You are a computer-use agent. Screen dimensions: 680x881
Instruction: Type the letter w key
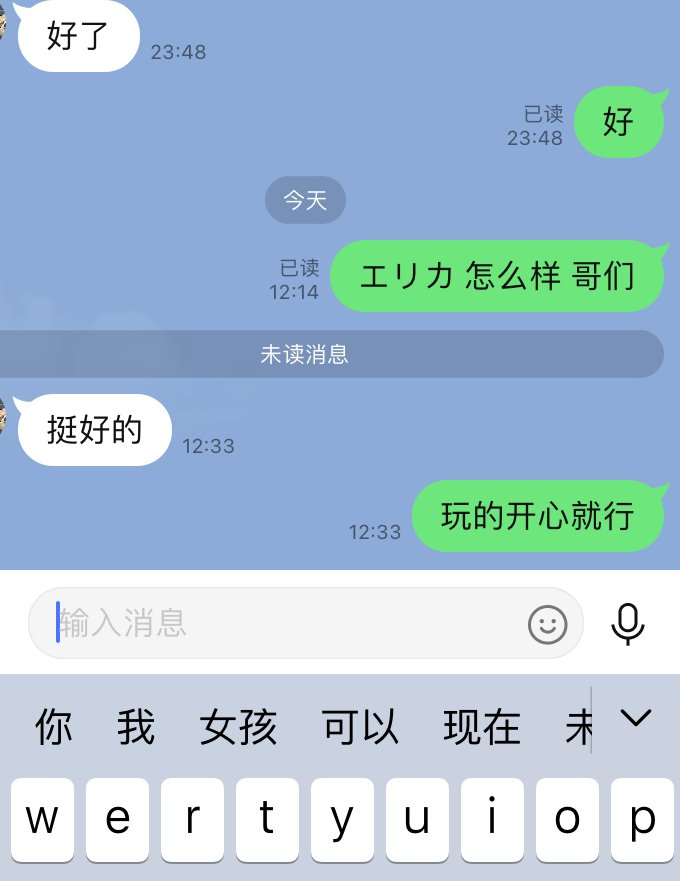(x=42, y=820)
